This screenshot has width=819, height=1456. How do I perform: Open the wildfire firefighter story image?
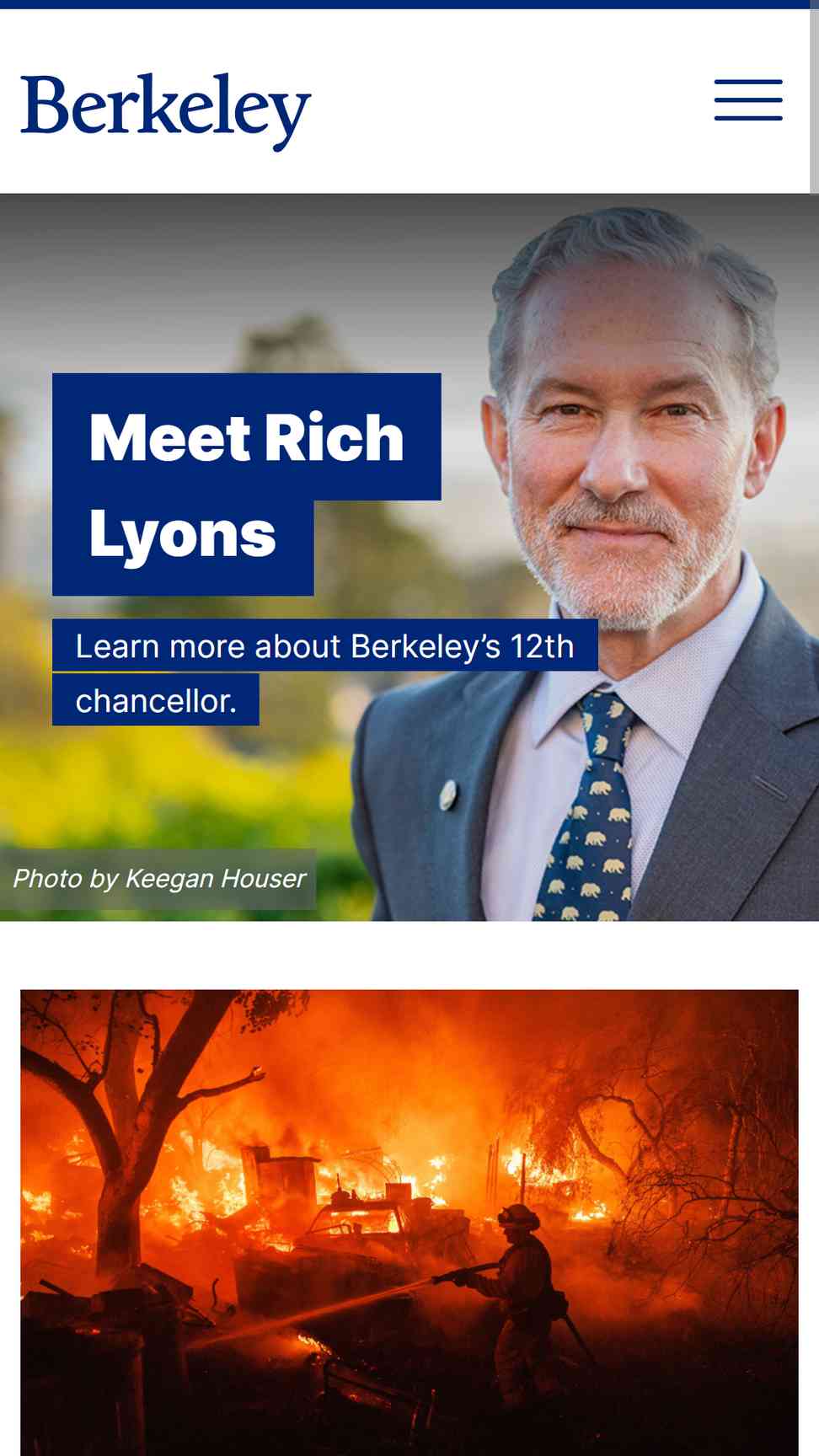pyautogui.click(x=409, y=1222)
